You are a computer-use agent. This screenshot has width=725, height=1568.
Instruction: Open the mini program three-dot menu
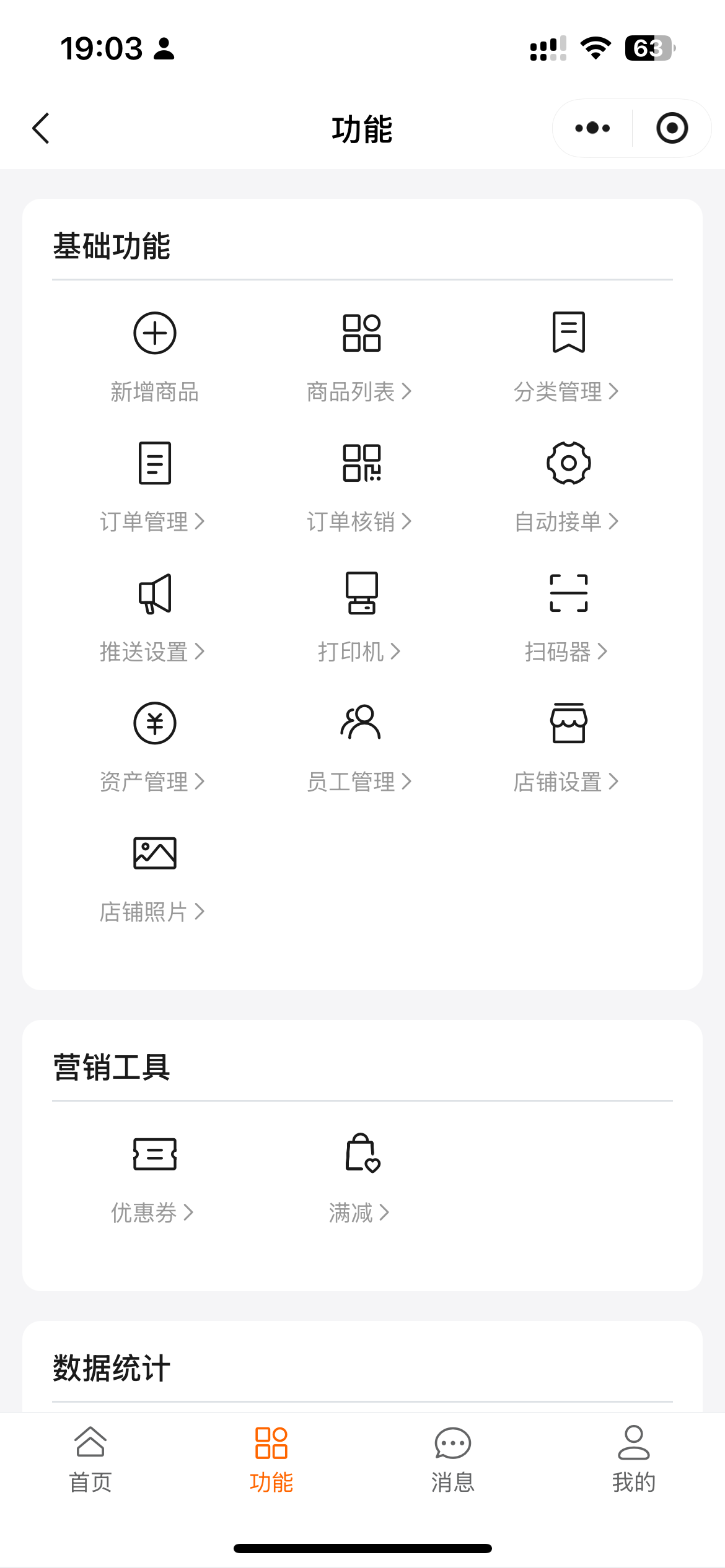click(592, 128)
